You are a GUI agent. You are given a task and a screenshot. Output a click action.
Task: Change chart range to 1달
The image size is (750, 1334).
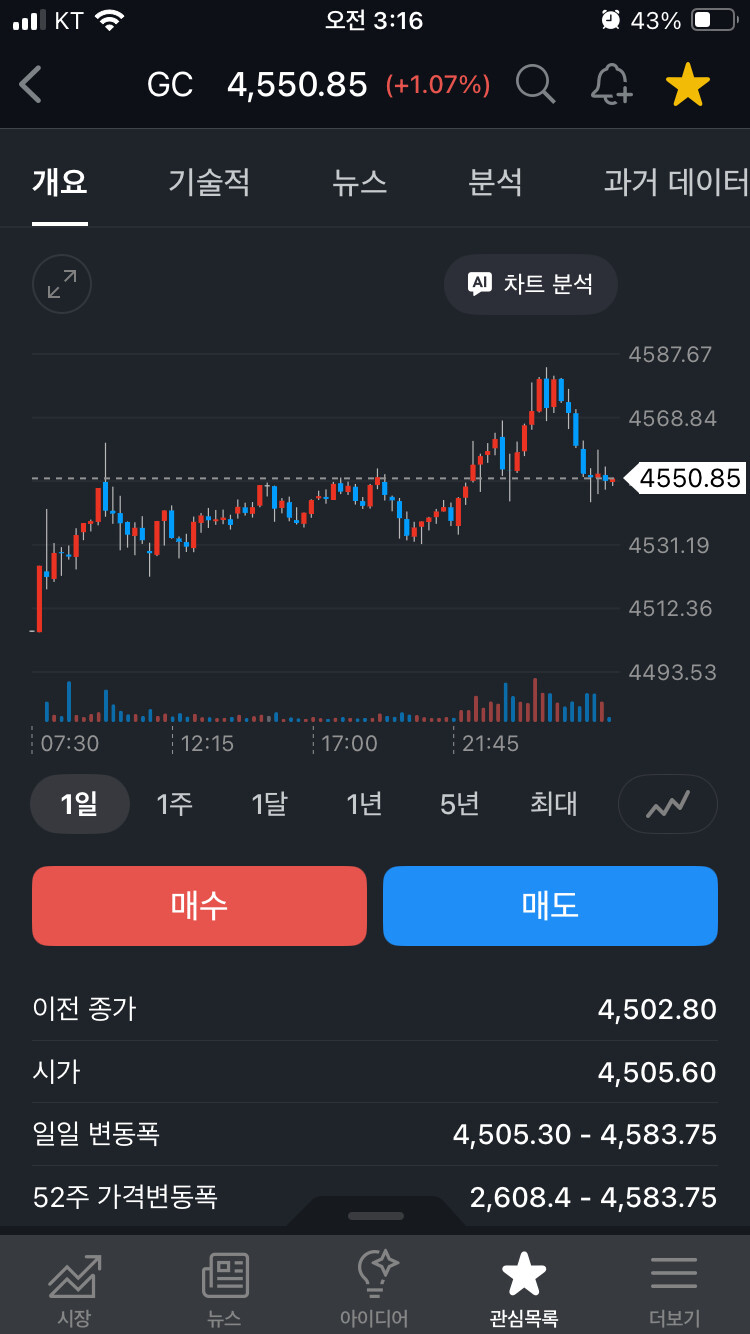(x=269, y=803)
